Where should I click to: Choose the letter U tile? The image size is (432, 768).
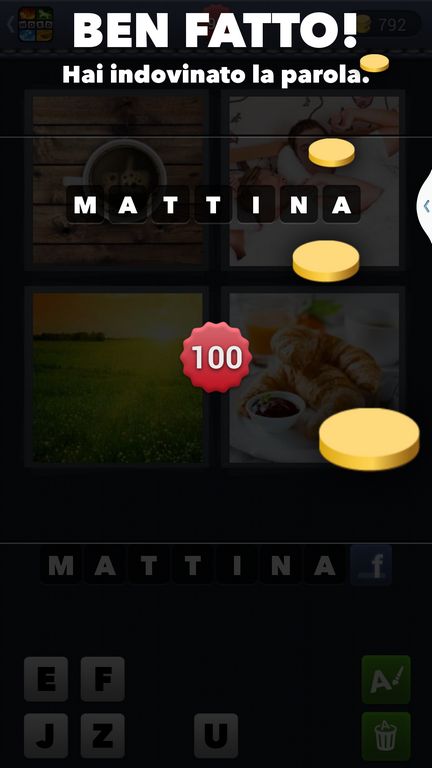(216, 736)
